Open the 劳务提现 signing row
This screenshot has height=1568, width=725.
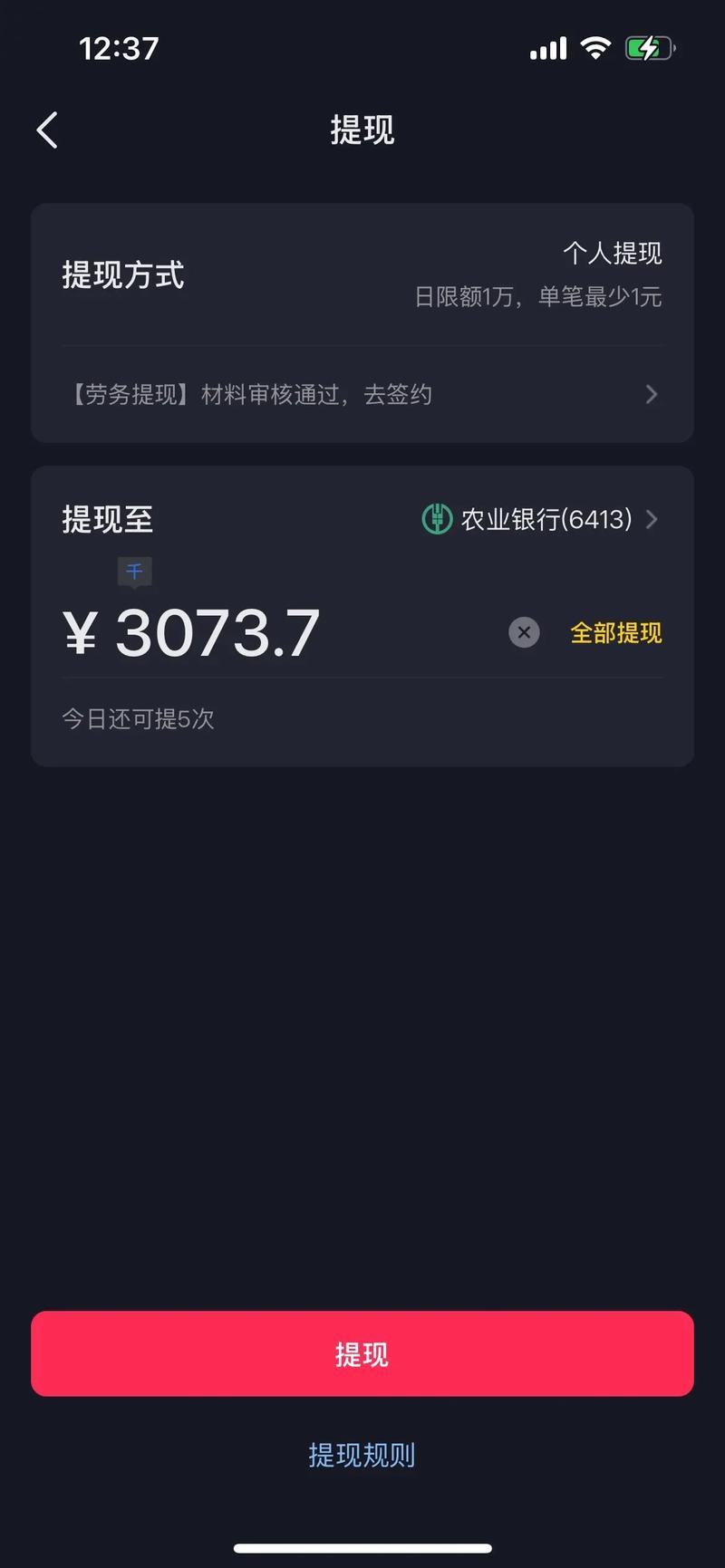(362, 394)
